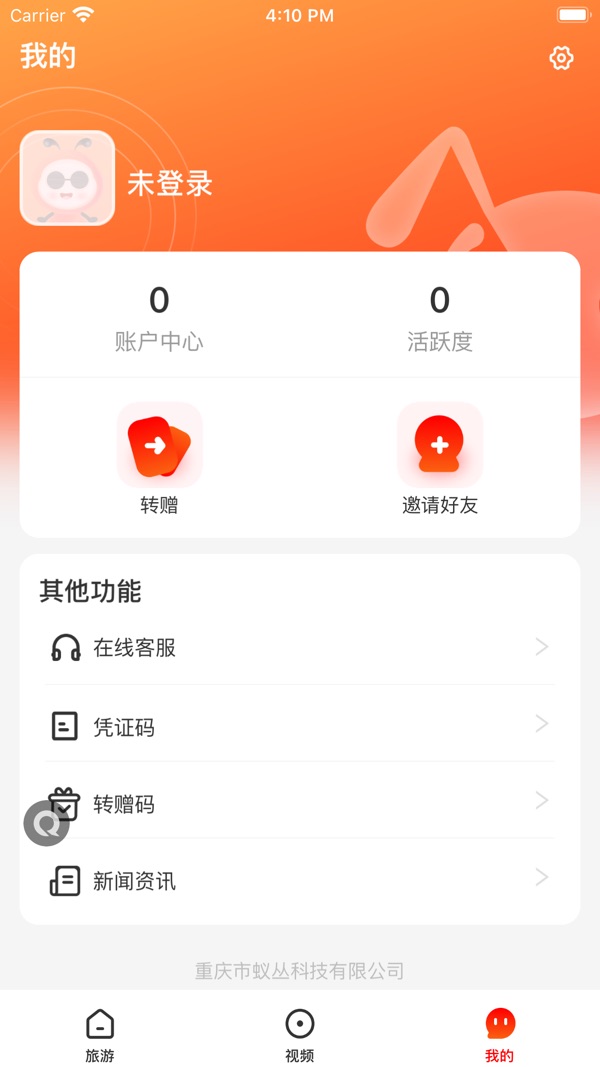Open the settings gear icon
Viewport: 600px width, 1067px height.
click(561, 58)
